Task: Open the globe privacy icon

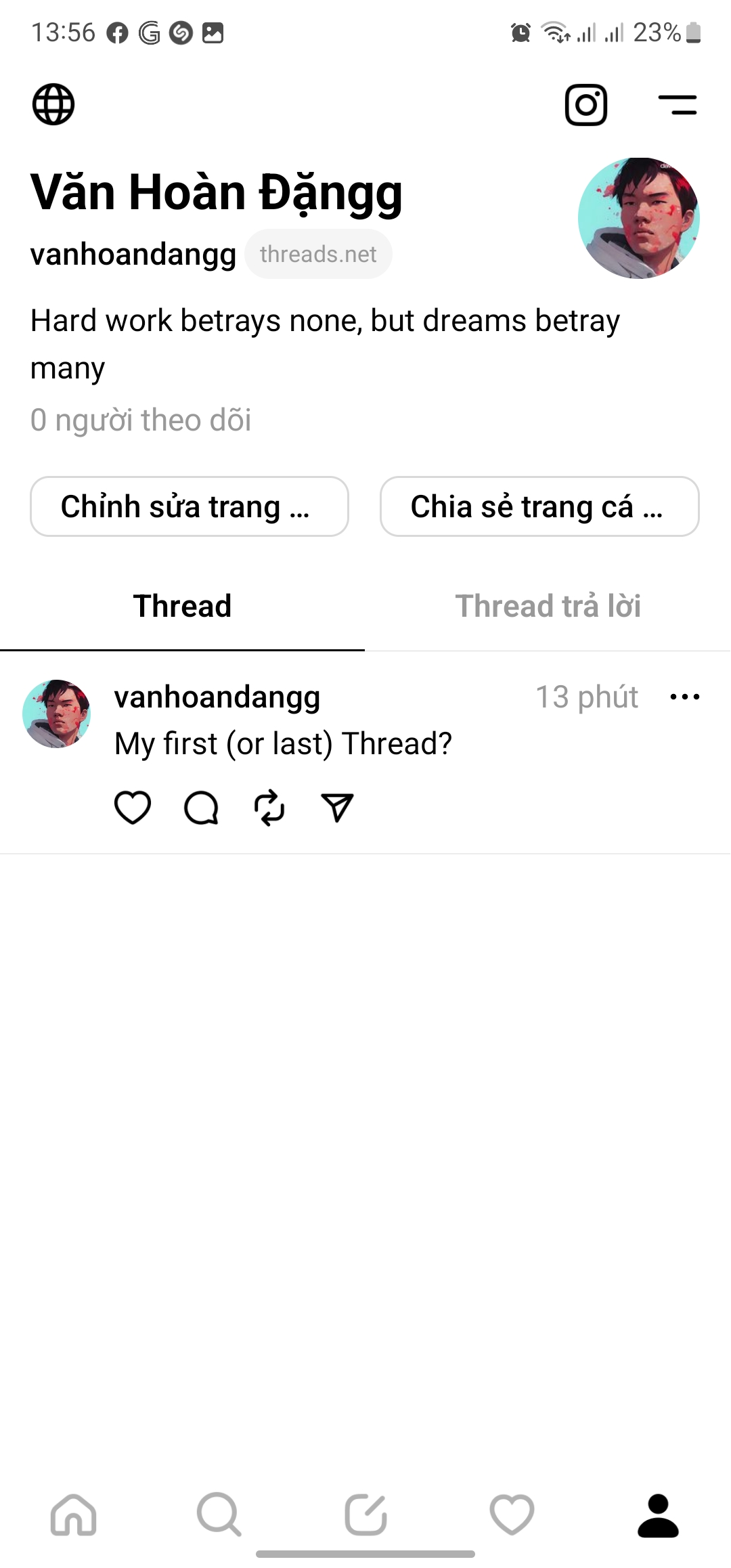Action: (53, 104)
